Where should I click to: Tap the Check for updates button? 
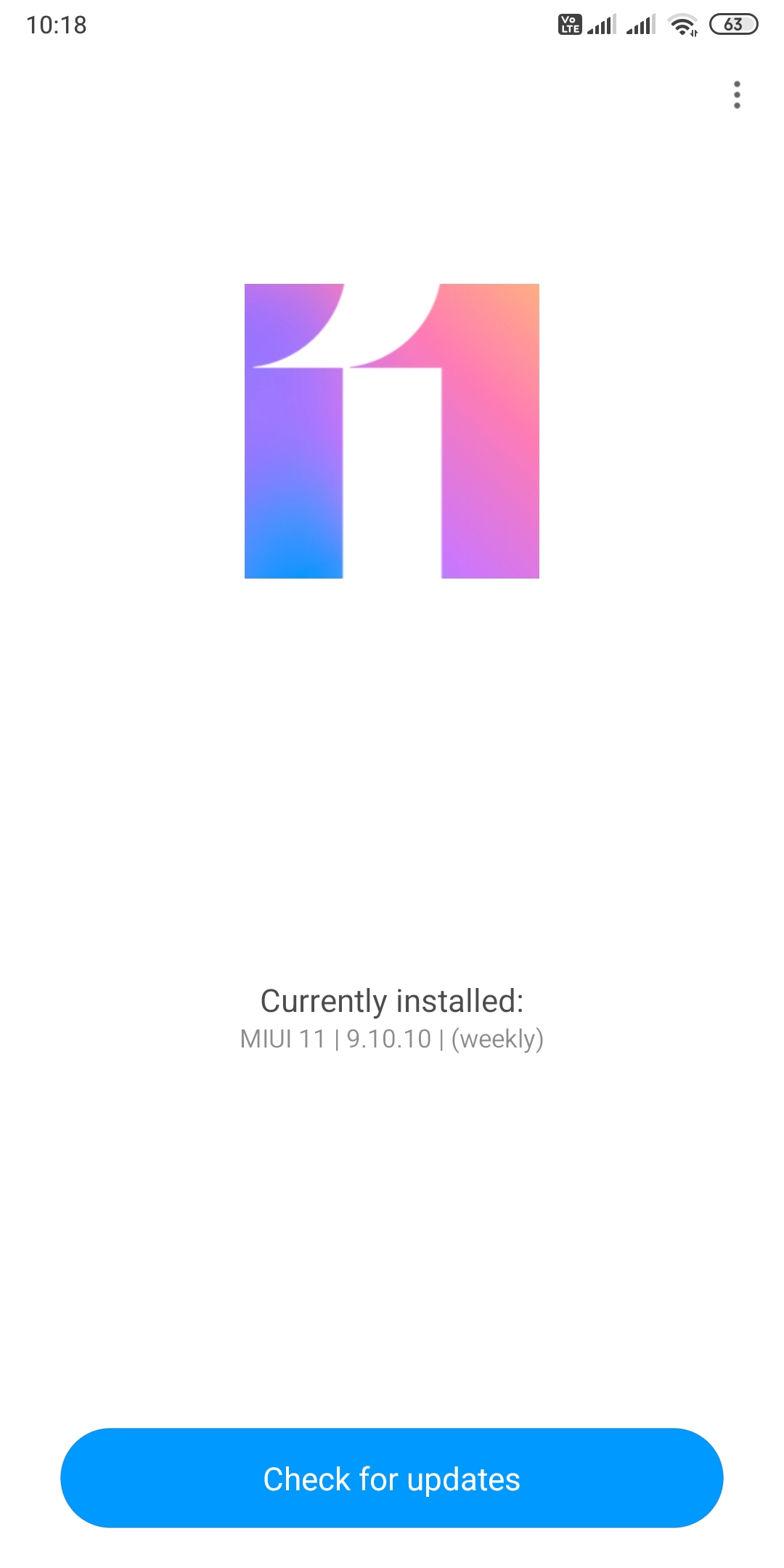click(392, 1478)
